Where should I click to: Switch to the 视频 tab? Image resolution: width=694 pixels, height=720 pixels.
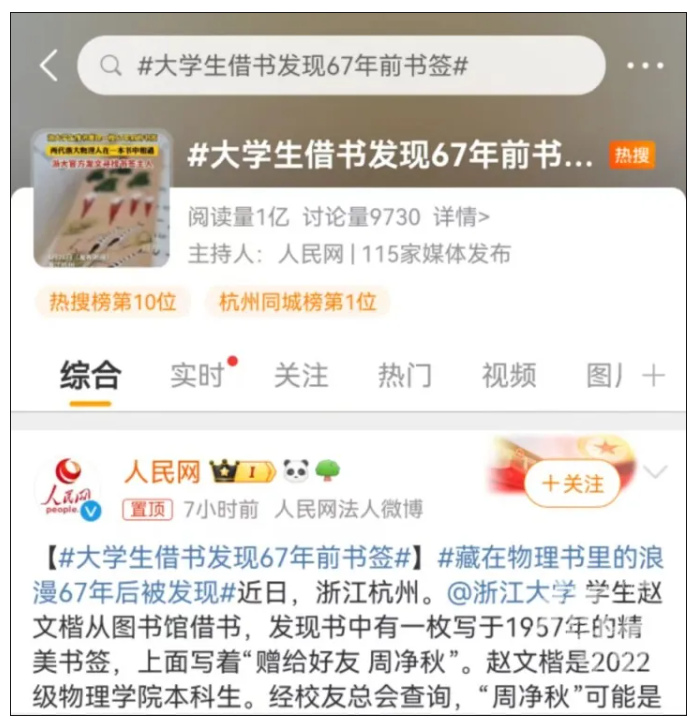coord(509,375)
